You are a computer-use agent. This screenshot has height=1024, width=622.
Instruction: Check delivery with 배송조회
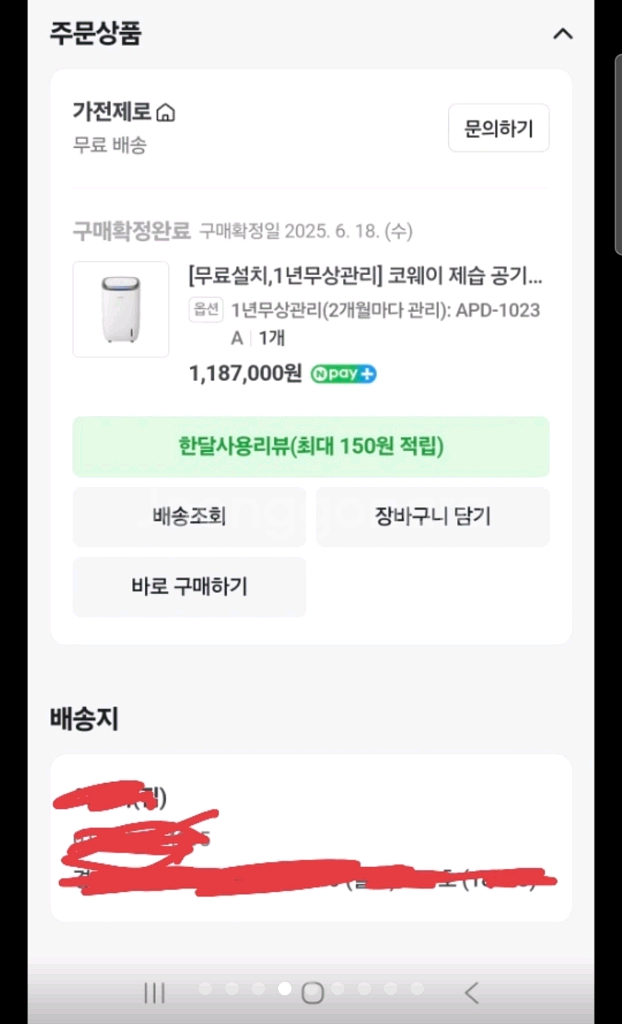pyautogui.click(x=189, y=517)
